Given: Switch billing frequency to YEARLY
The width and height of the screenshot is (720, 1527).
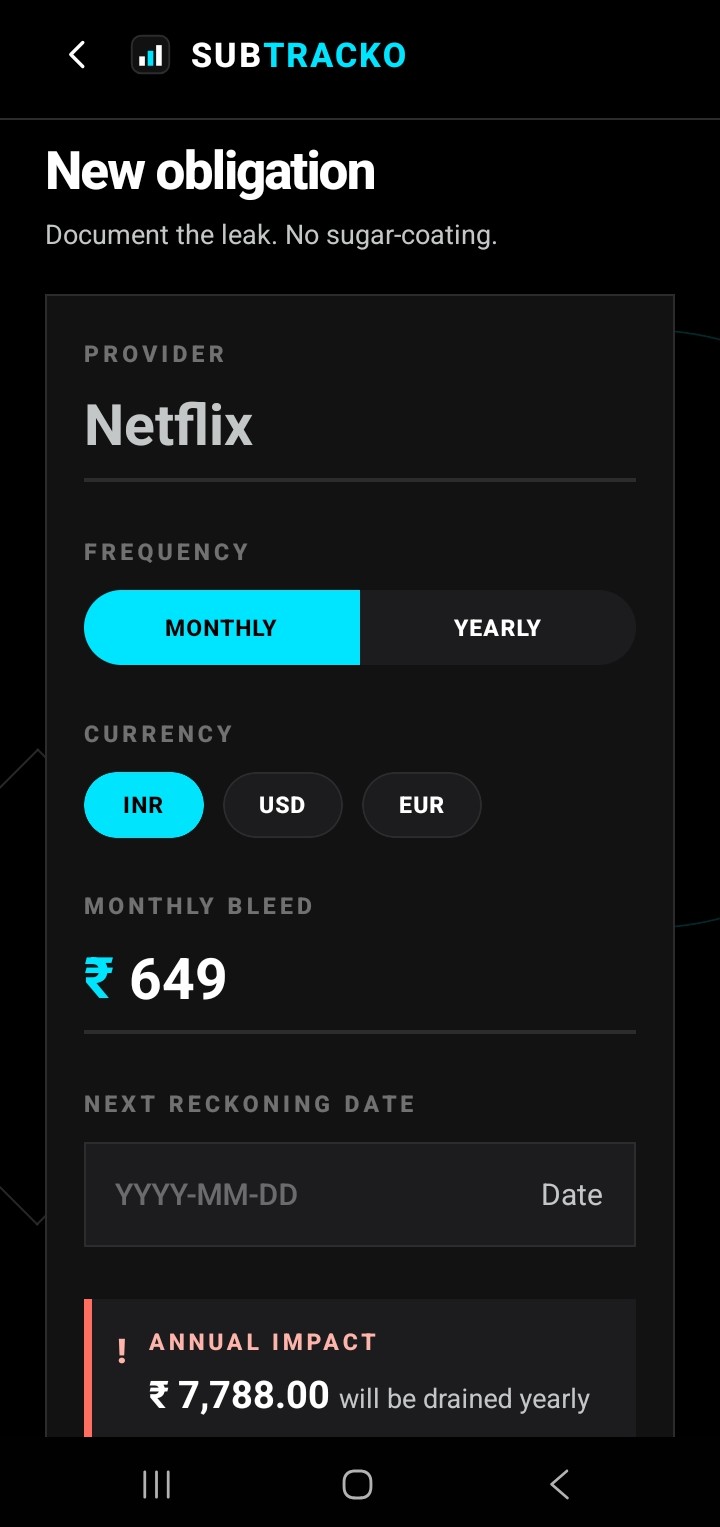Looking at the screenshot, I should coord(497,627).
